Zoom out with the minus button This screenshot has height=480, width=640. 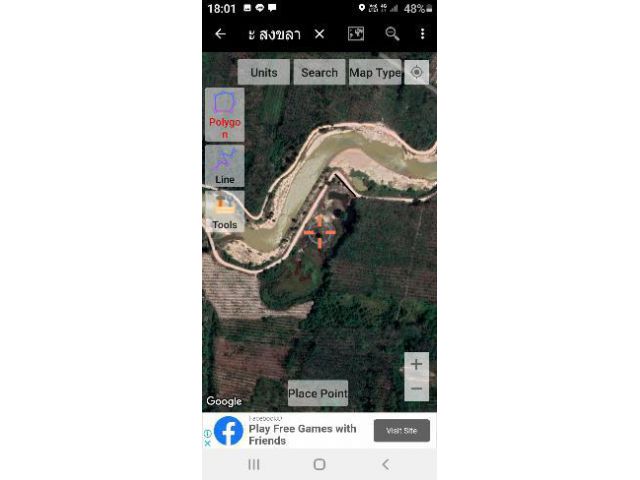point(417,389)
